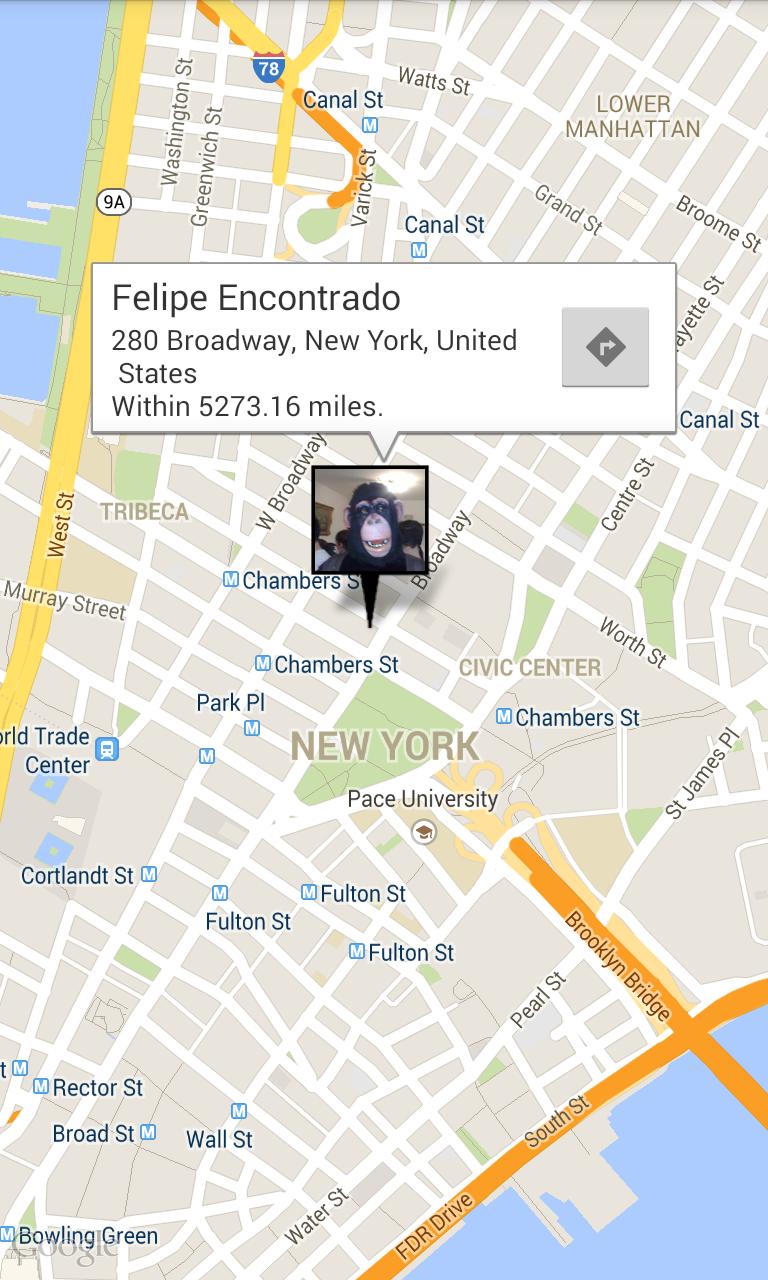768x1280 pixels.
Task: Select the TRIBECA neighborhood label
Action: pyautogui.click(x=145, y=511)
